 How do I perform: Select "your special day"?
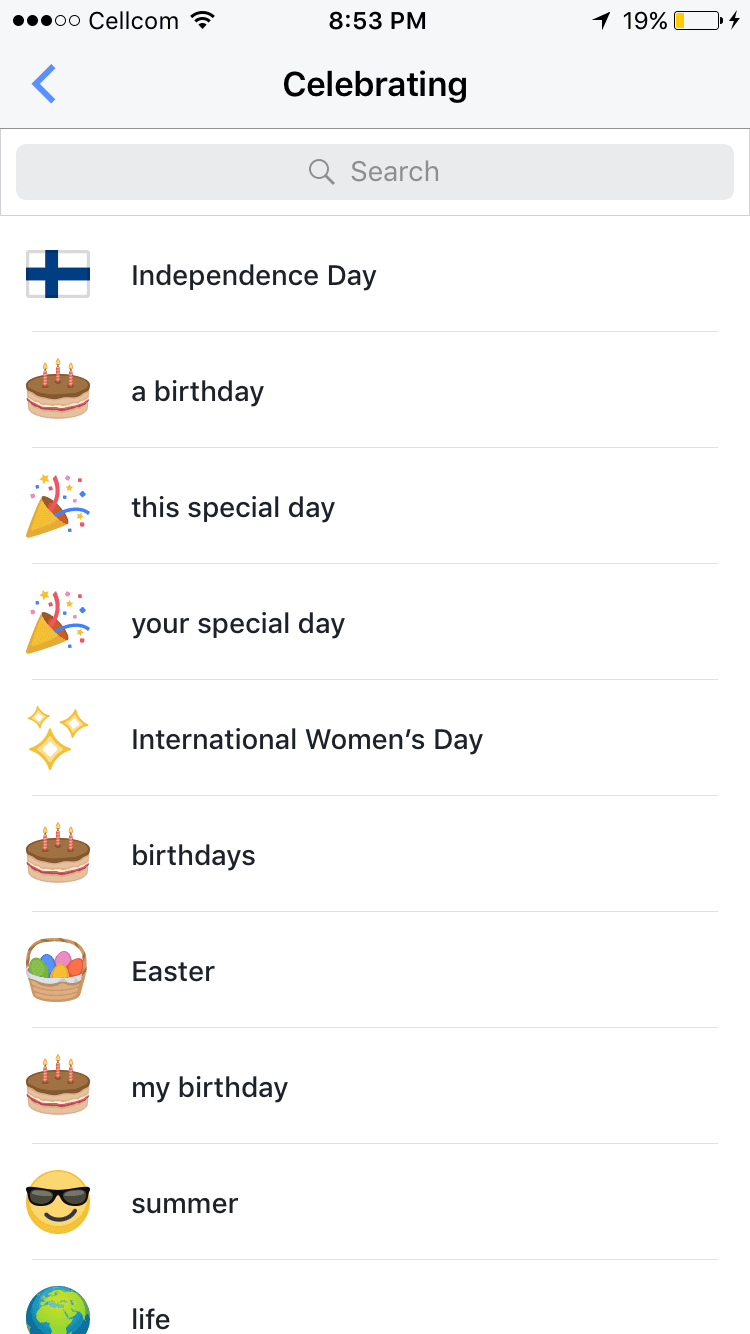(375, 623)
